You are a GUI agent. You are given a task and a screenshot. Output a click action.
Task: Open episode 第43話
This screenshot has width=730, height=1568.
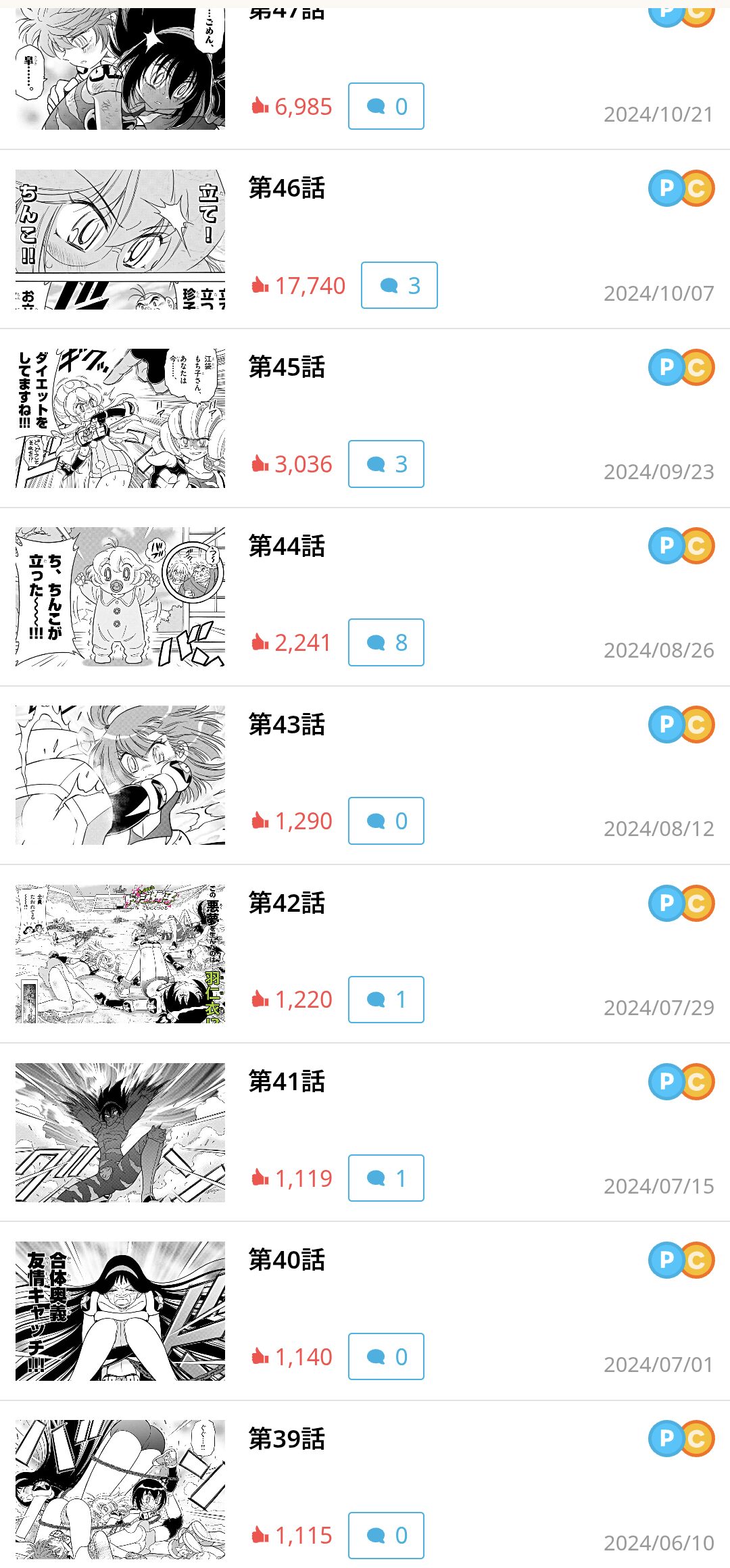pyautogui.click(x=287, y=724)
